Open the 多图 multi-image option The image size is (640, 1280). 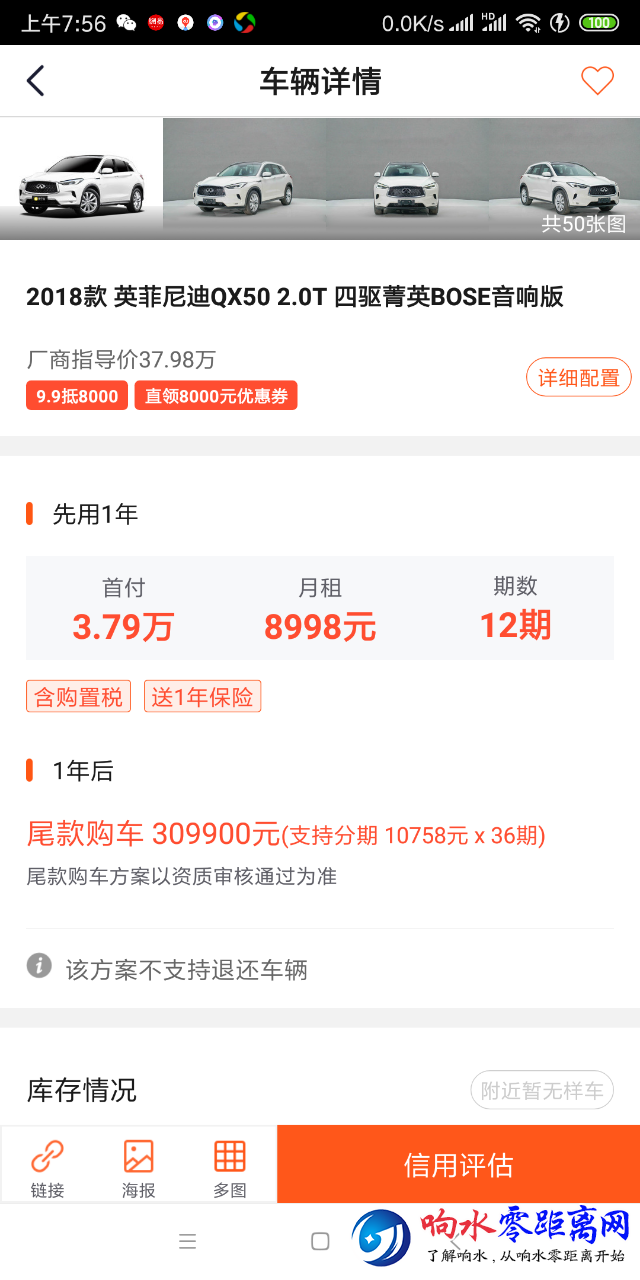[x=230, y=1167]
